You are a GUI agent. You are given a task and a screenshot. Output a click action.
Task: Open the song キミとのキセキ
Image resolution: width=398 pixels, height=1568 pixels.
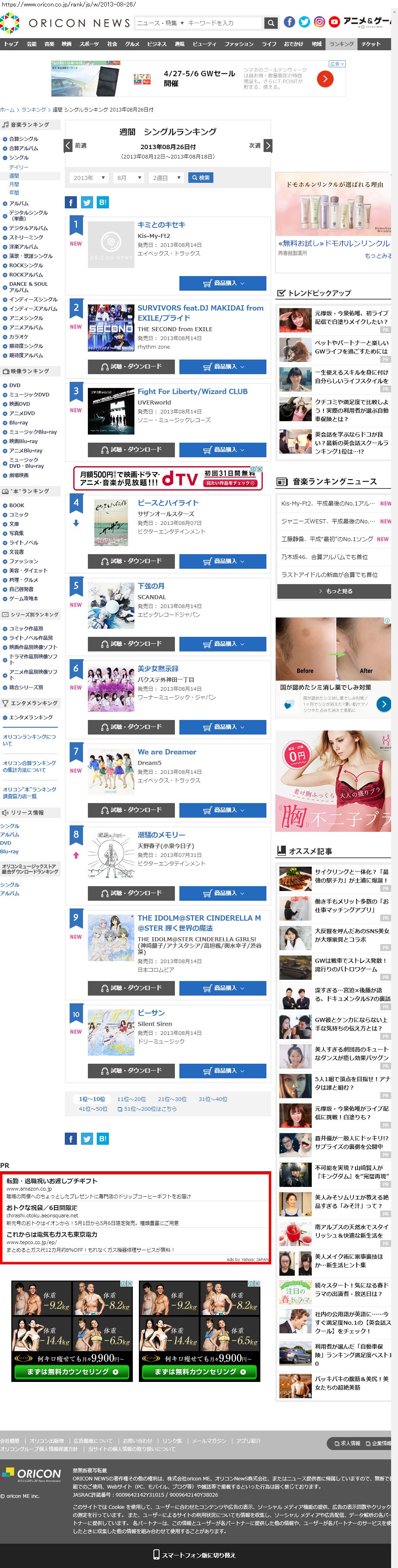pyautogui.click(x=161, y=225)
